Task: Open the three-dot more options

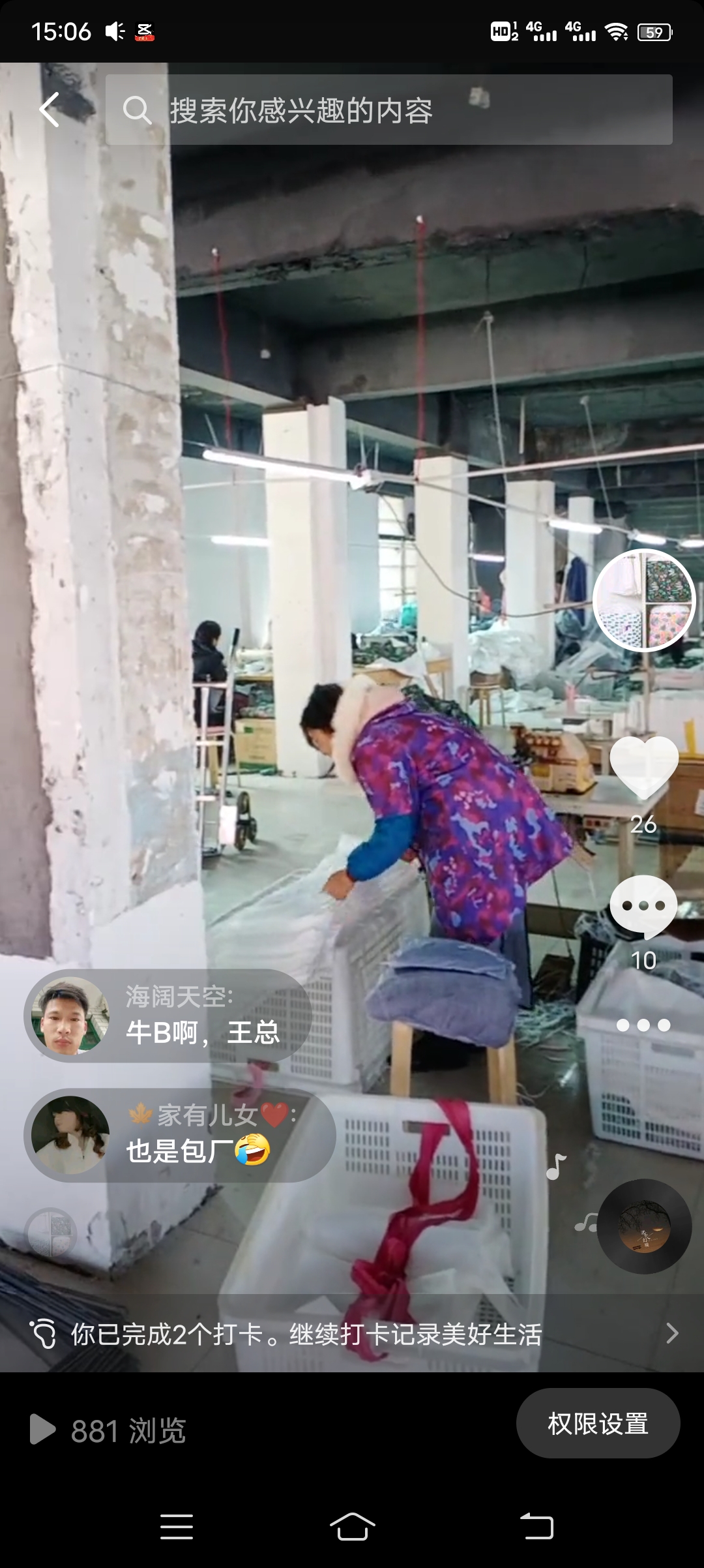Action: pos(643,1025)
